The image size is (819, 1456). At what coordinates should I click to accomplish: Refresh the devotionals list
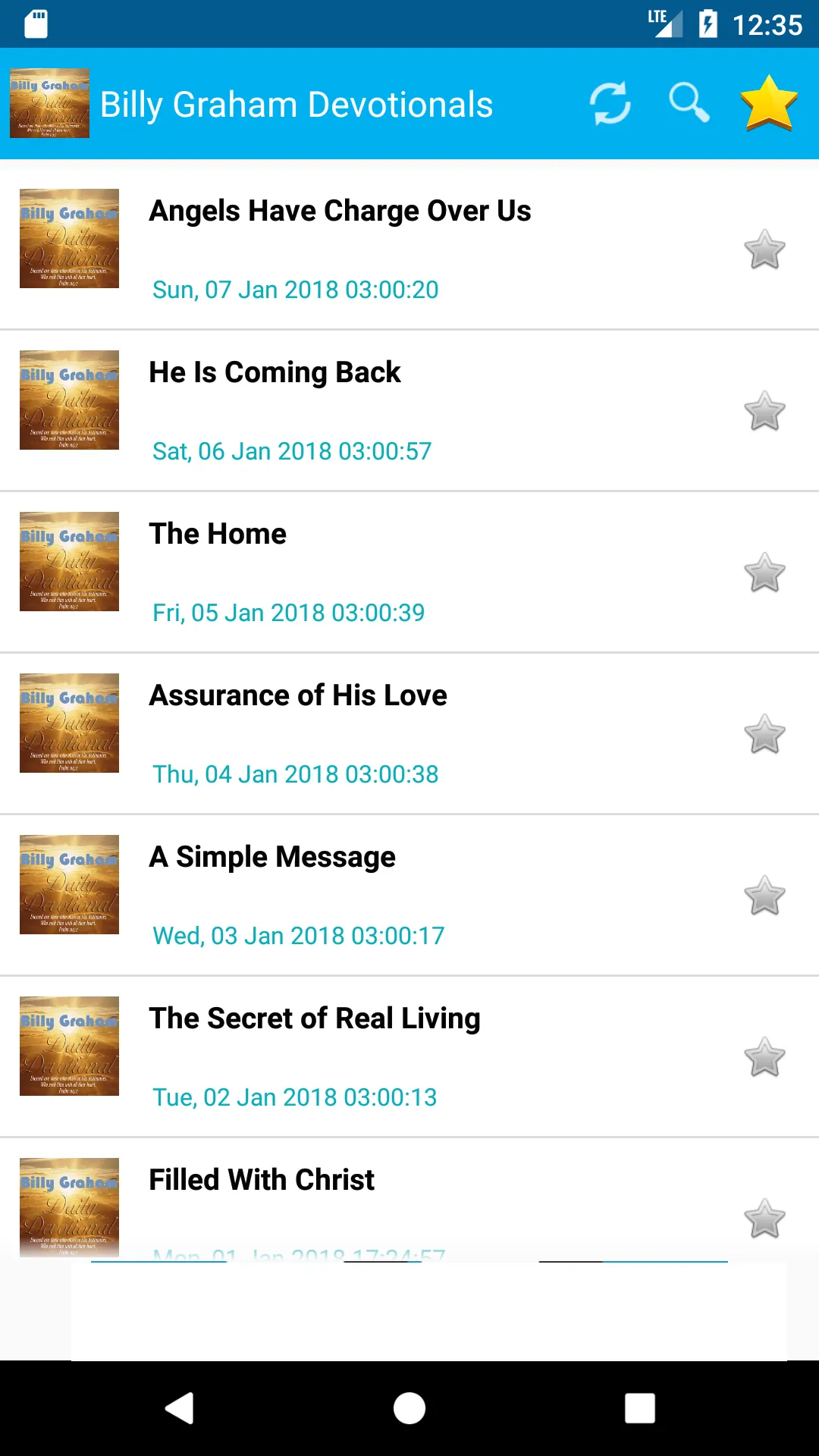click(610, 103)
